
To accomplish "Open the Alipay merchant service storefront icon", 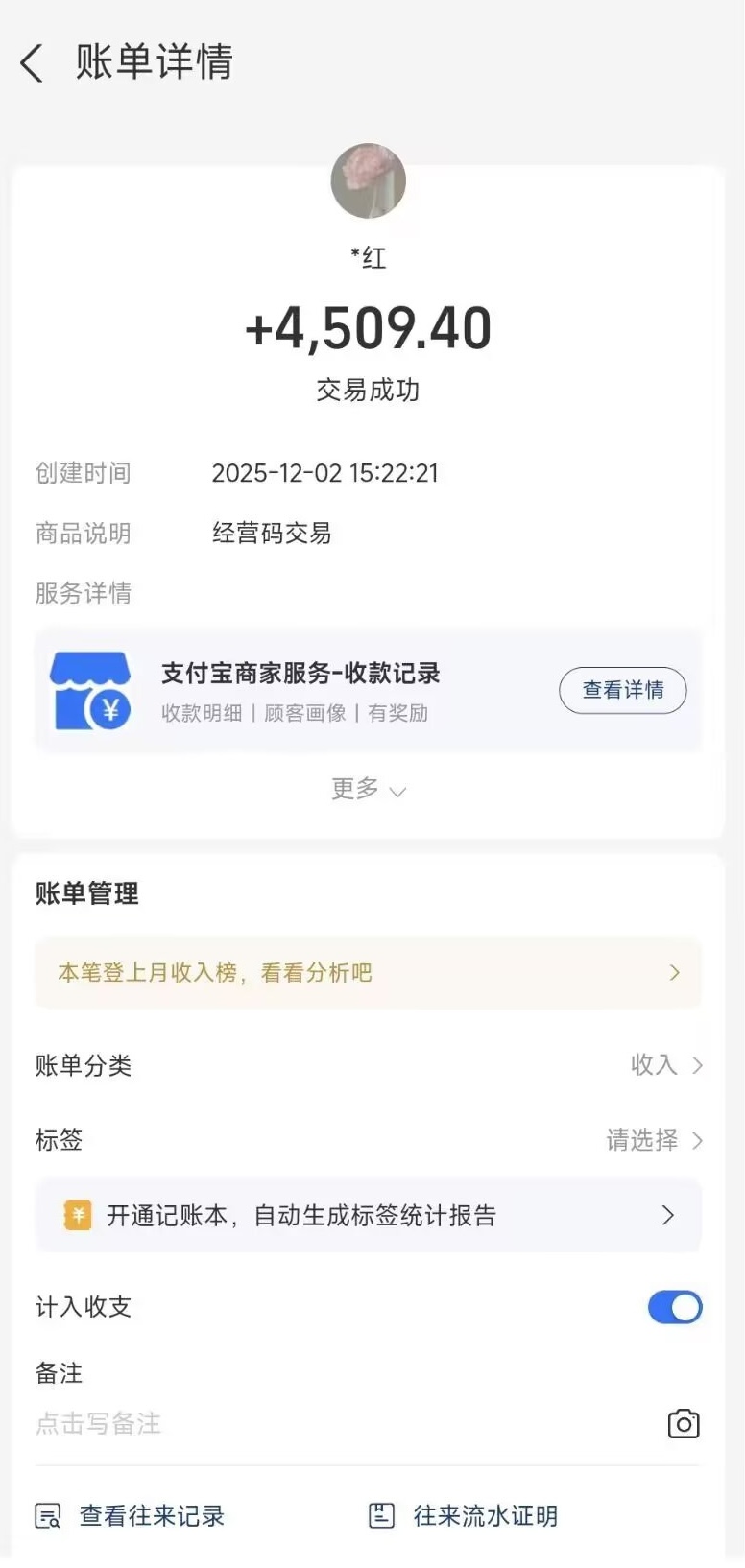I will (x=90, y=689).
